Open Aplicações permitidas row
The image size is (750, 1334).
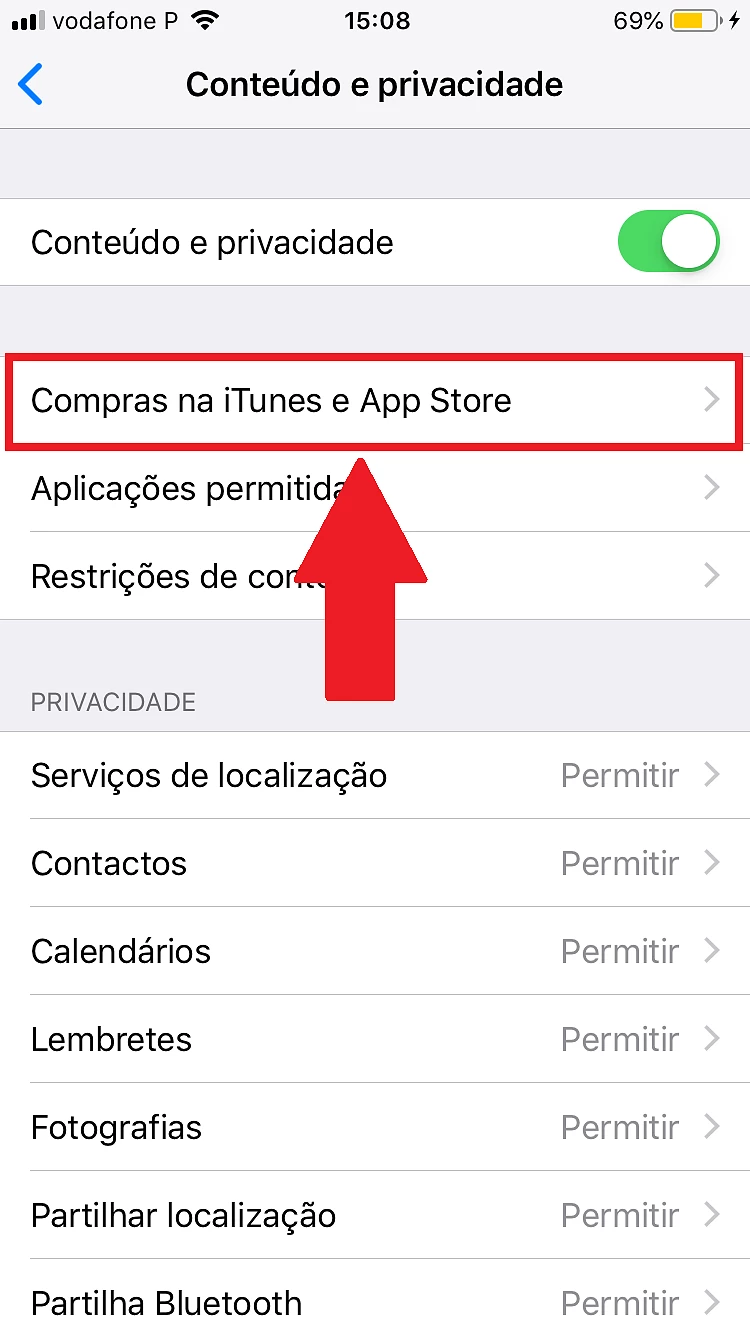[375, 488]
